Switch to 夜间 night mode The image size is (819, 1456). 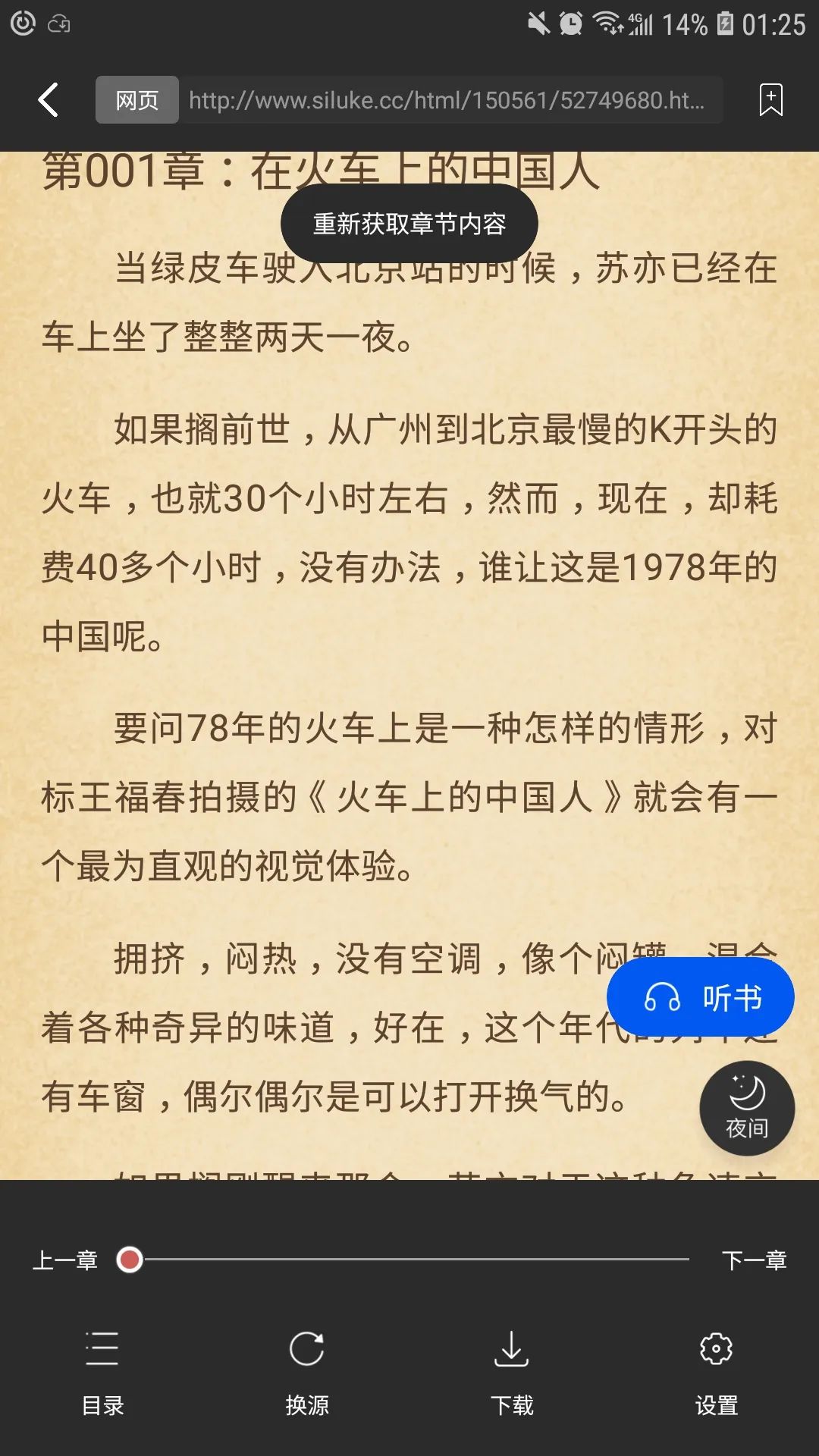747,1108
